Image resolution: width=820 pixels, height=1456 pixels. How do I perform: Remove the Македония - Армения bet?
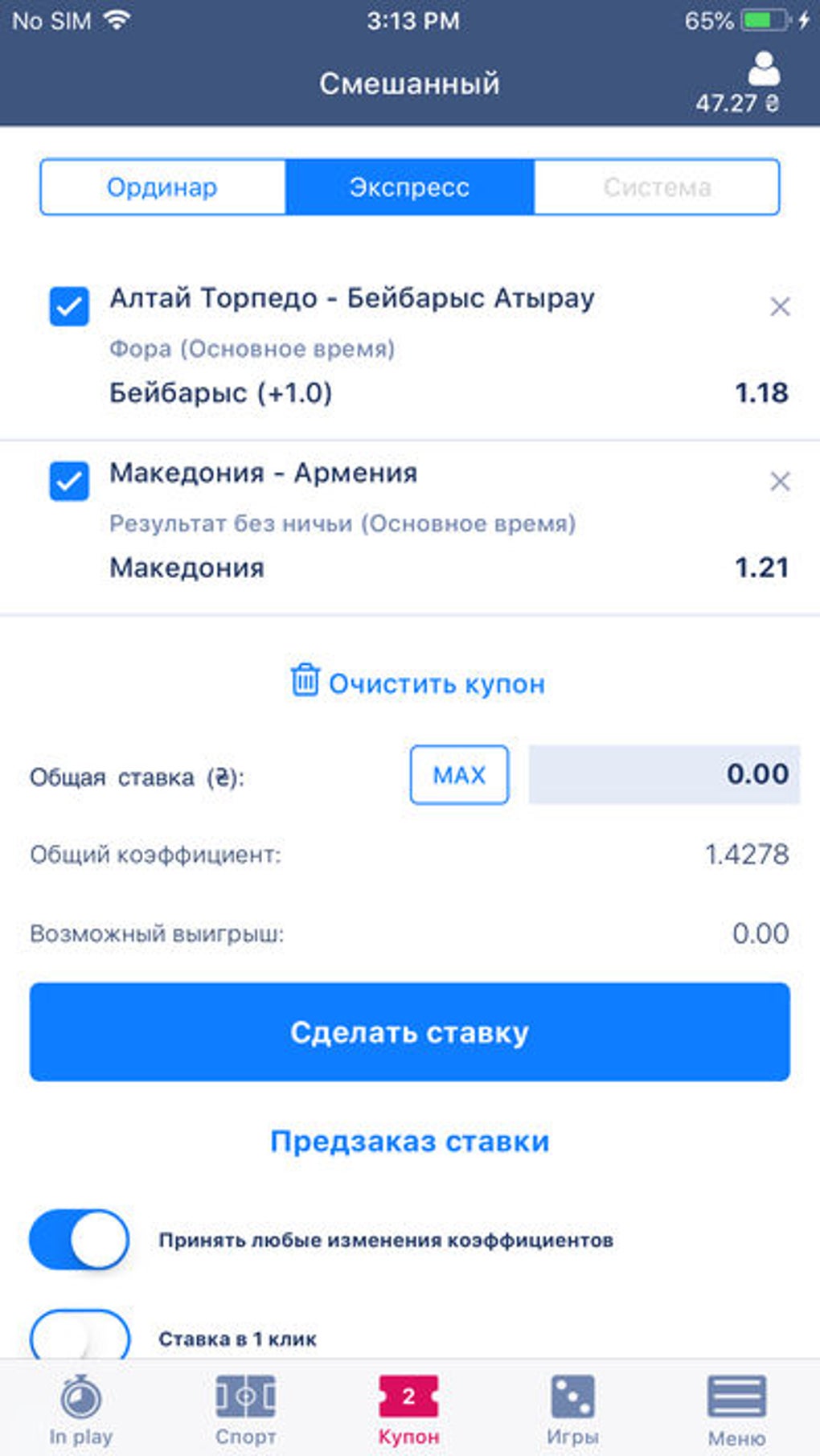[780, 482]
